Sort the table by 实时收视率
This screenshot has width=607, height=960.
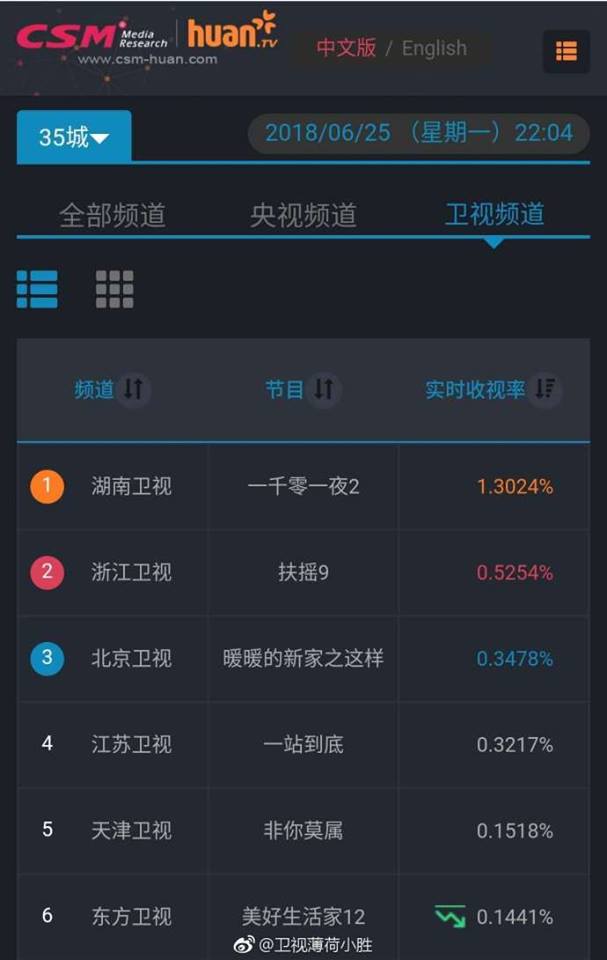pos(544,390)
